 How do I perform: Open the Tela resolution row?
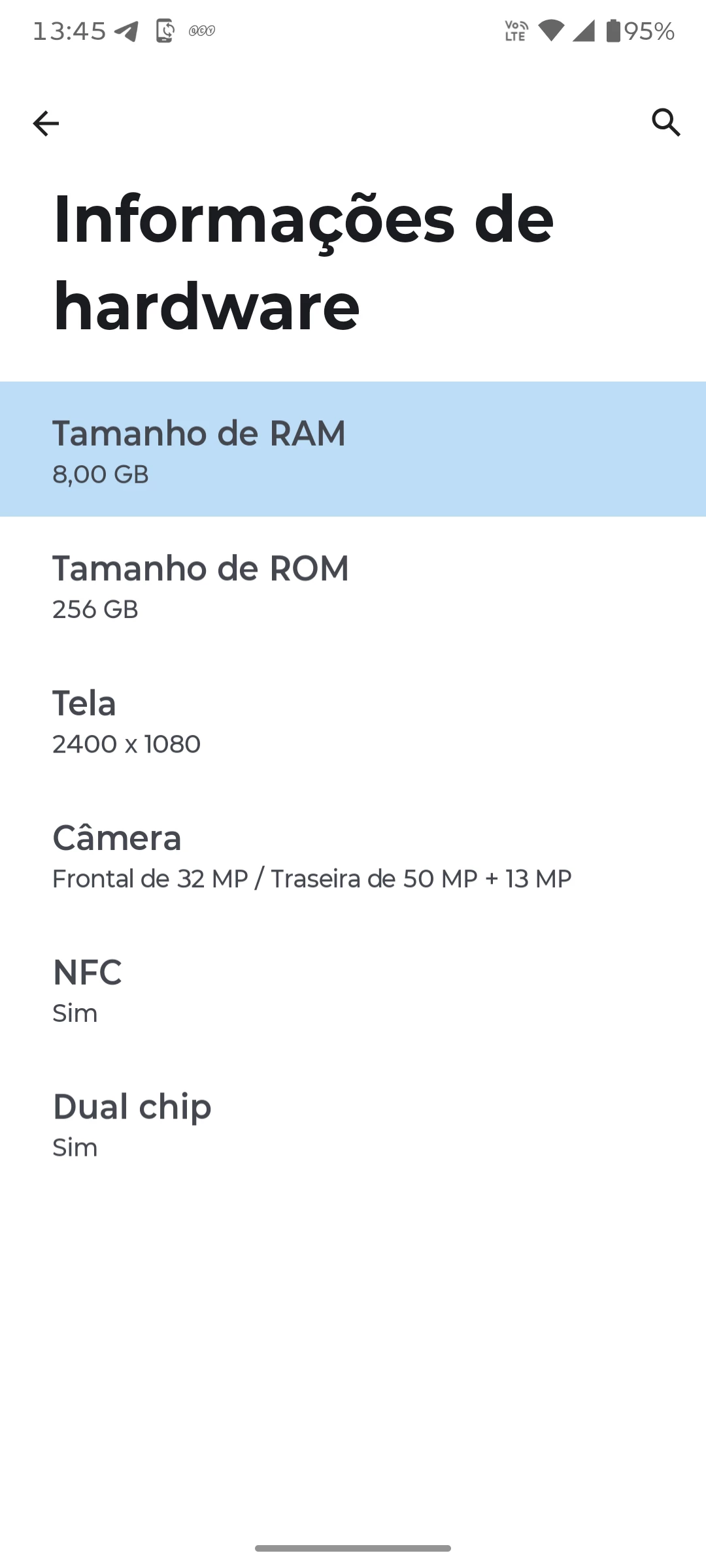(x=353, y=720)
